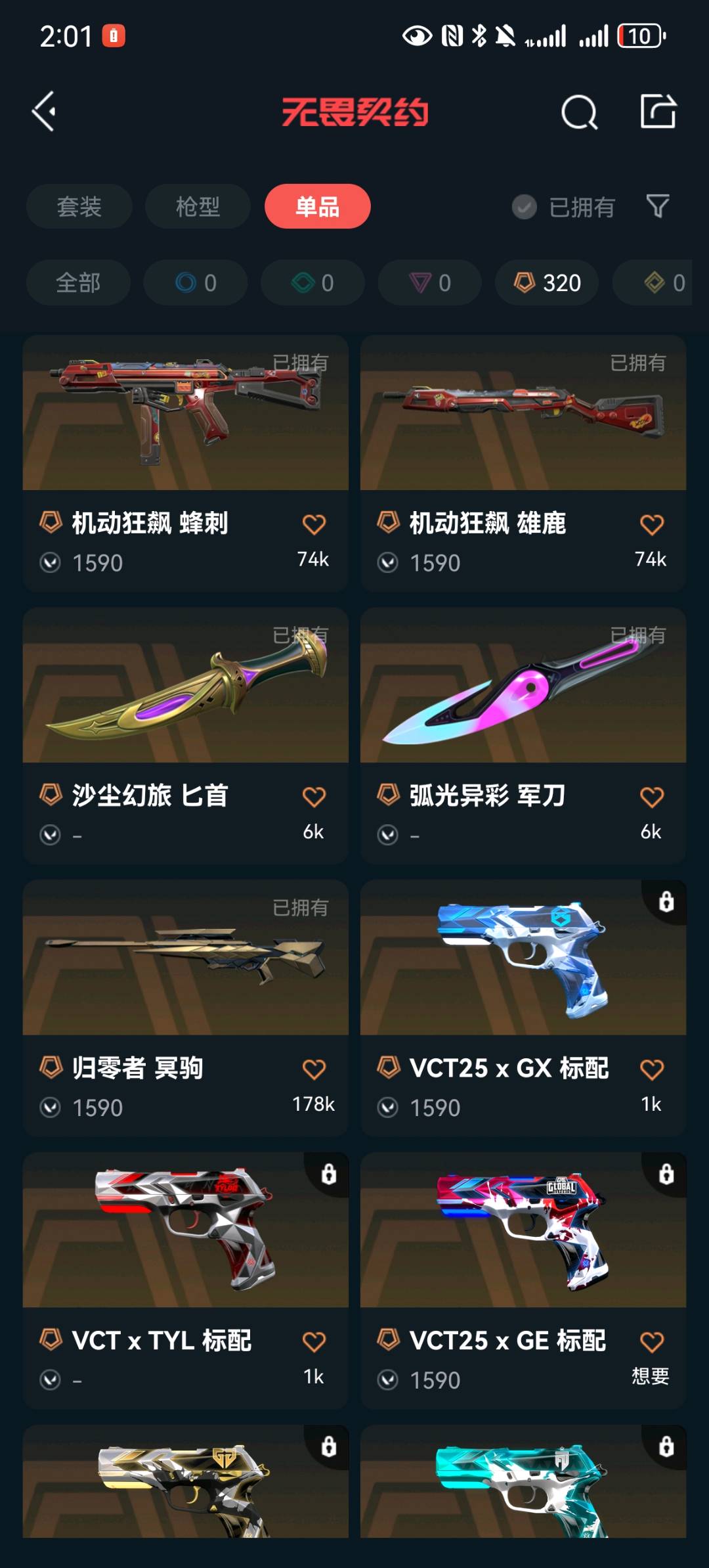Open the funnel filter options
Image resolution: width=709 pixels, height=1568 pixels.
pyautogui.click(x=657, y=206)
